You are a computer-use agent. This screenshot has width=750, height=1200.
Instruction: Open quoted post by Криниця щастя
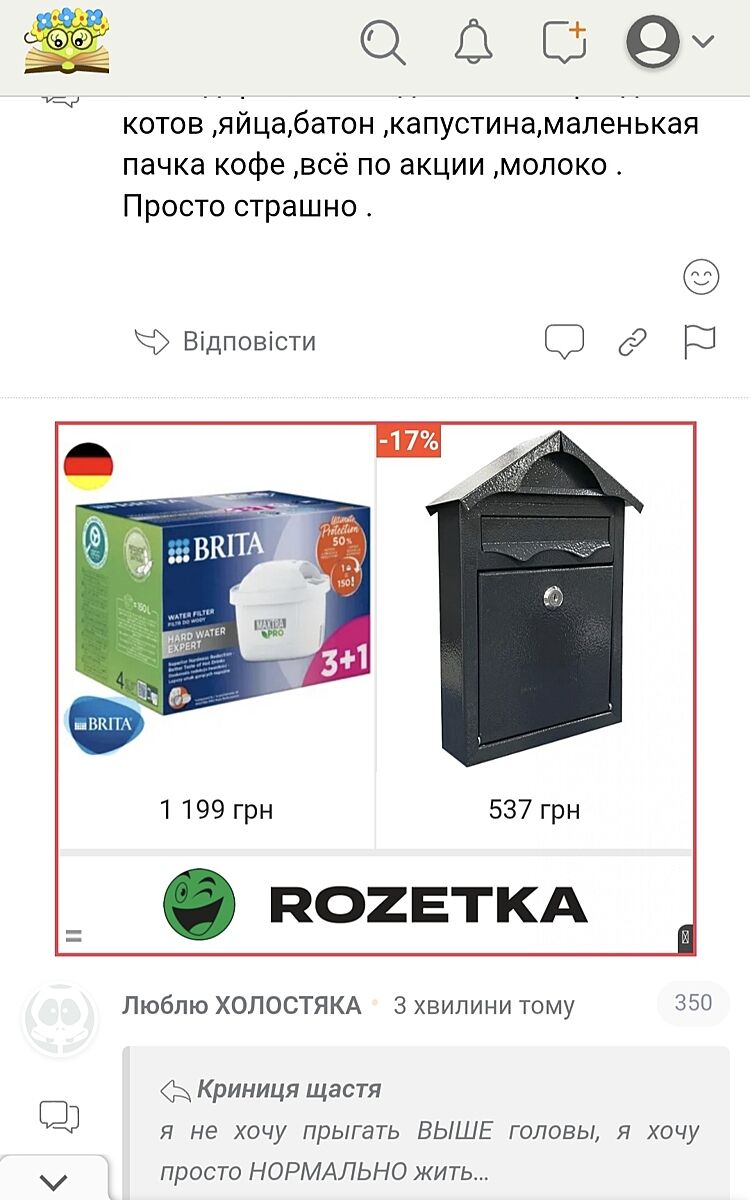288,1090
